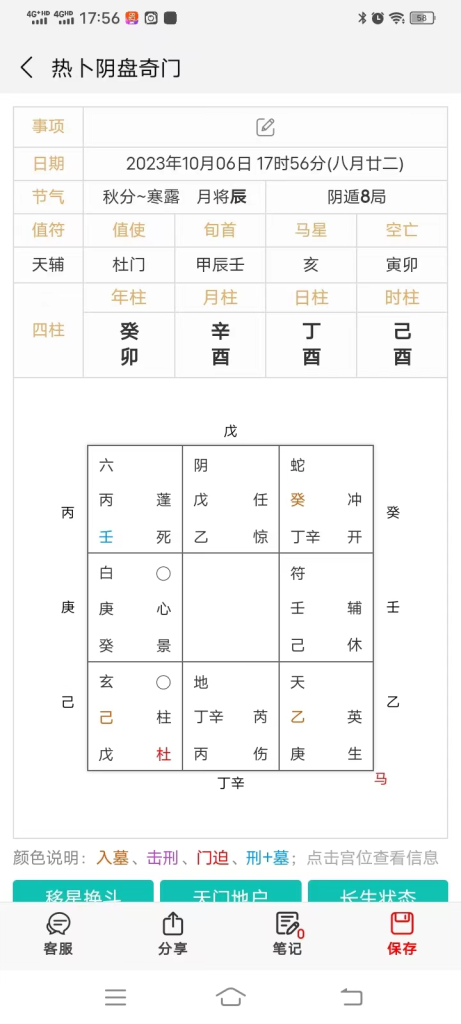Go to system home screen
This screenshot has width=461, height=1024.
click(x=230, y=997)
